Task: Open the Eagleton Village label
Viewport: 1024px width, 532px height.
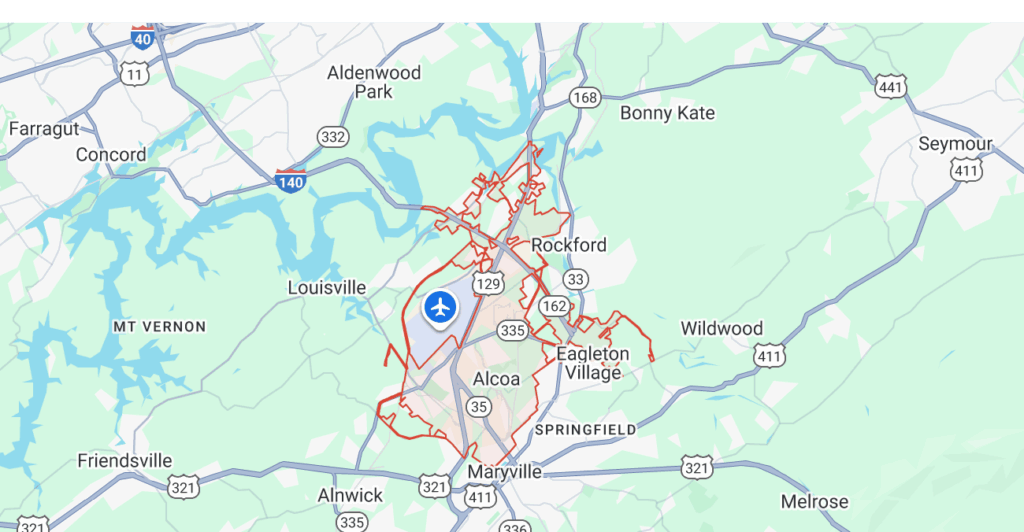Action: click(593, 363)
